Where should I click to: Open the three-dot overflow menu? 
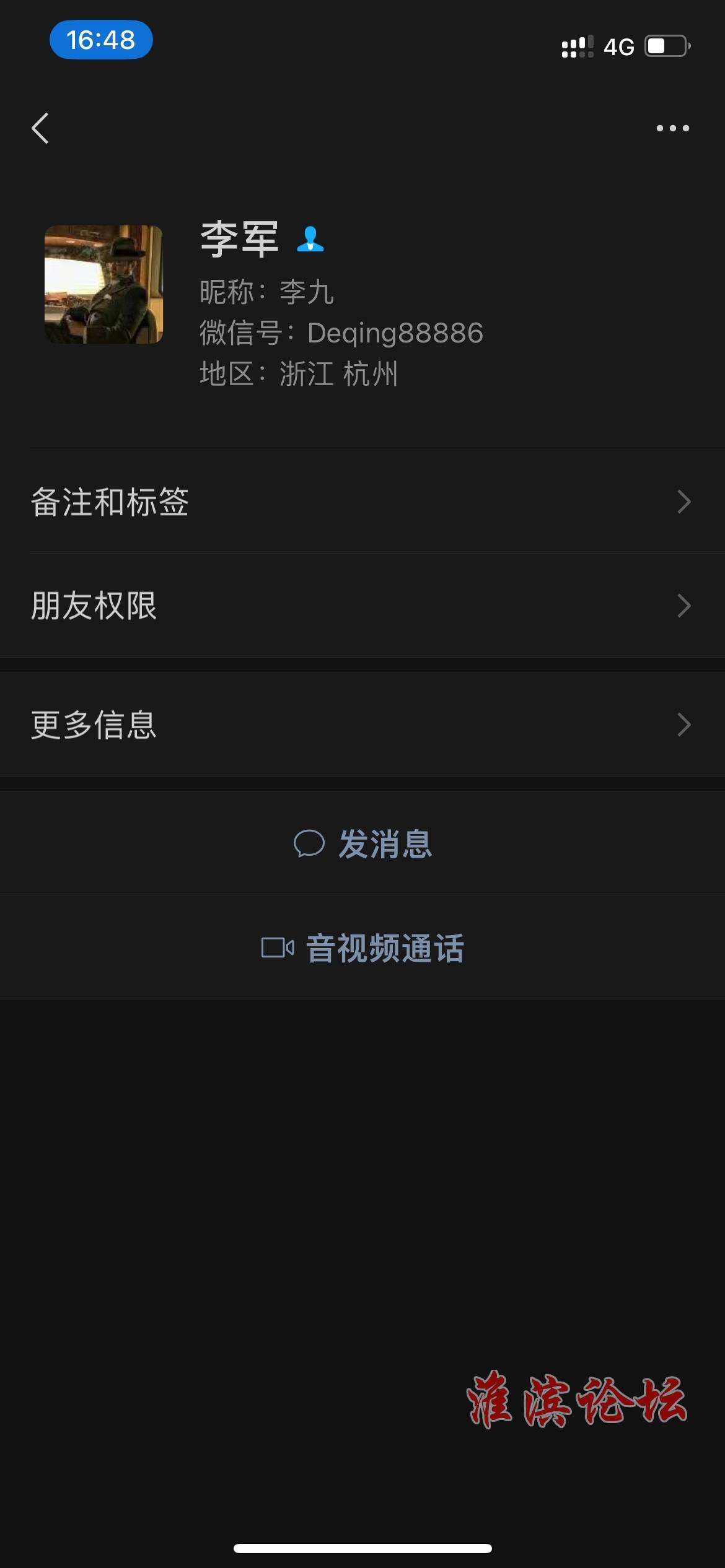point(672,128)
